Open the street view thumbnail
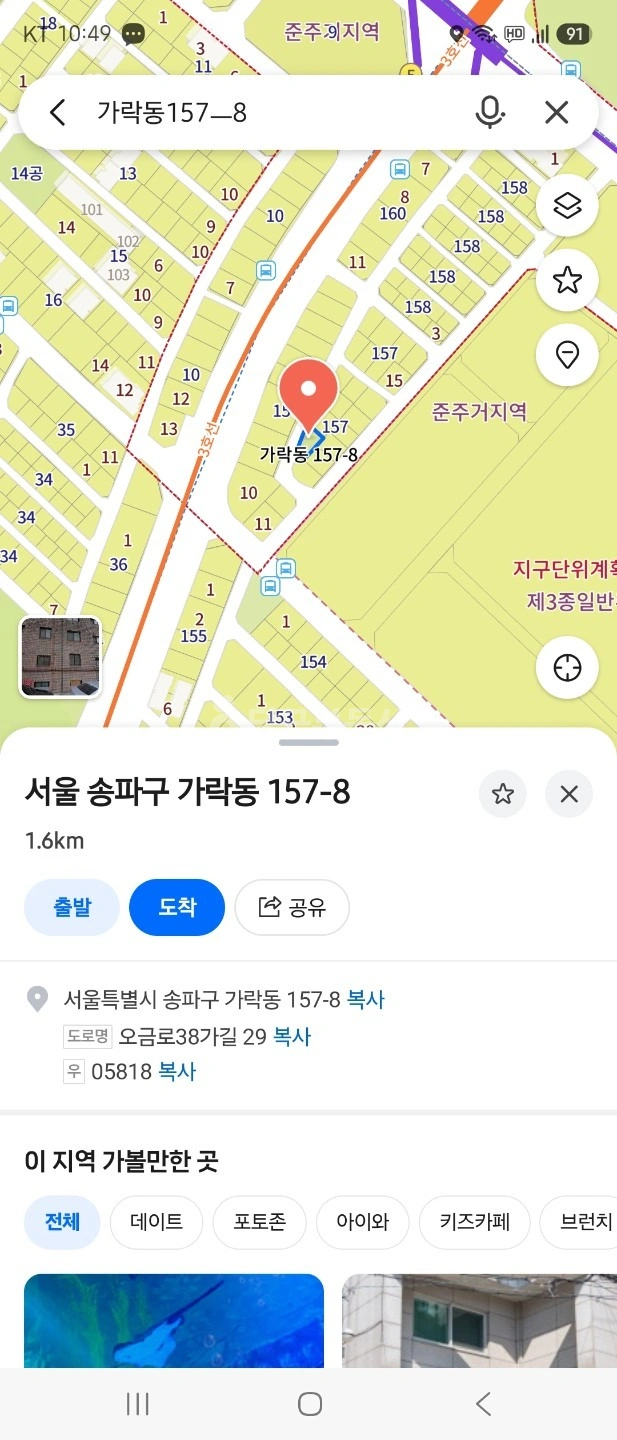Image resolution: width=617 pixels, height=1440 pixels. [60, 656]
